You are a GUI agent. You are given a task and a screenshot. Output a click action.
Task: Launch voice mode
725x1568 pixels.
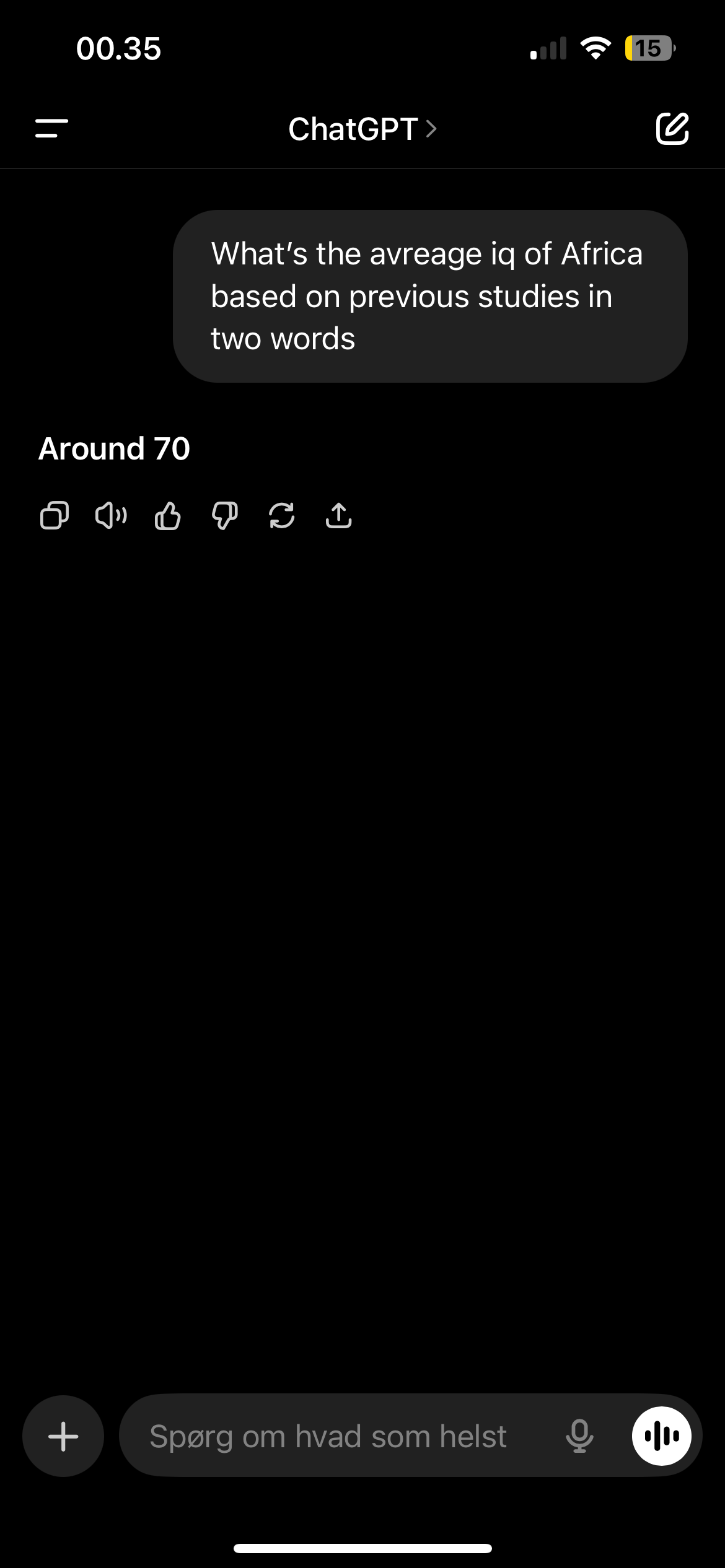pyautogui.click(x=662, y=1436)
